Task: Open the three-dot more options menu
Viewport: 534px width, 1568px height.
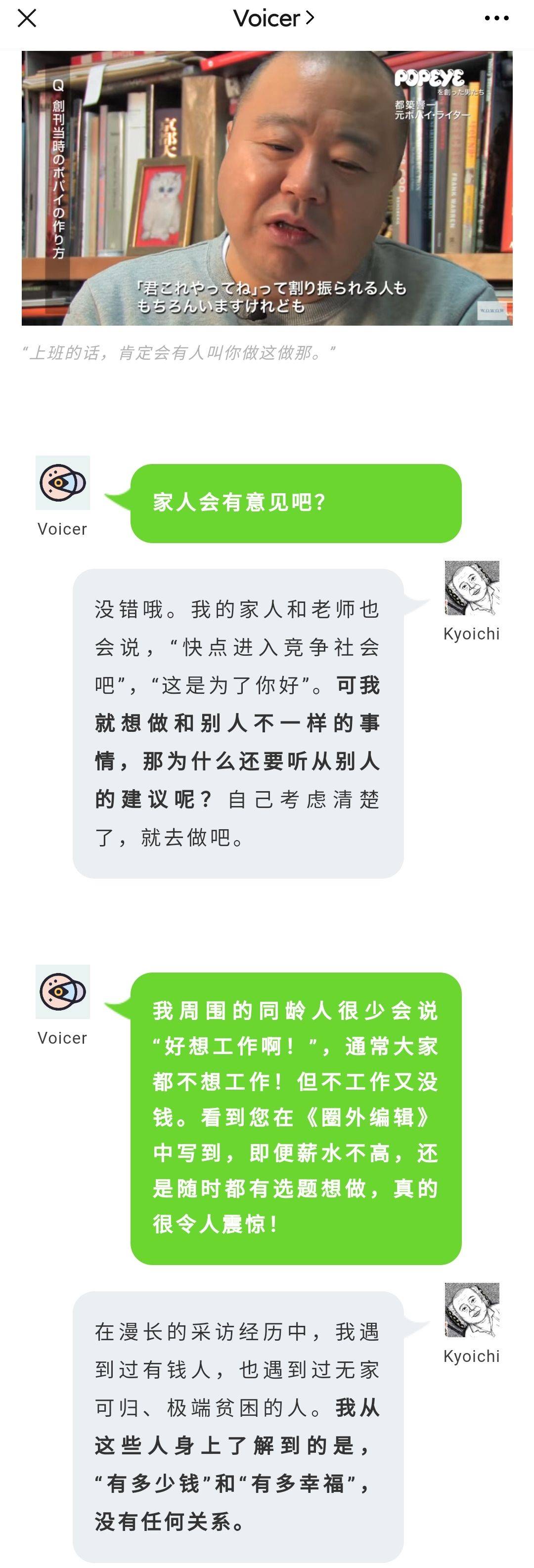Action: pos(496,18)
